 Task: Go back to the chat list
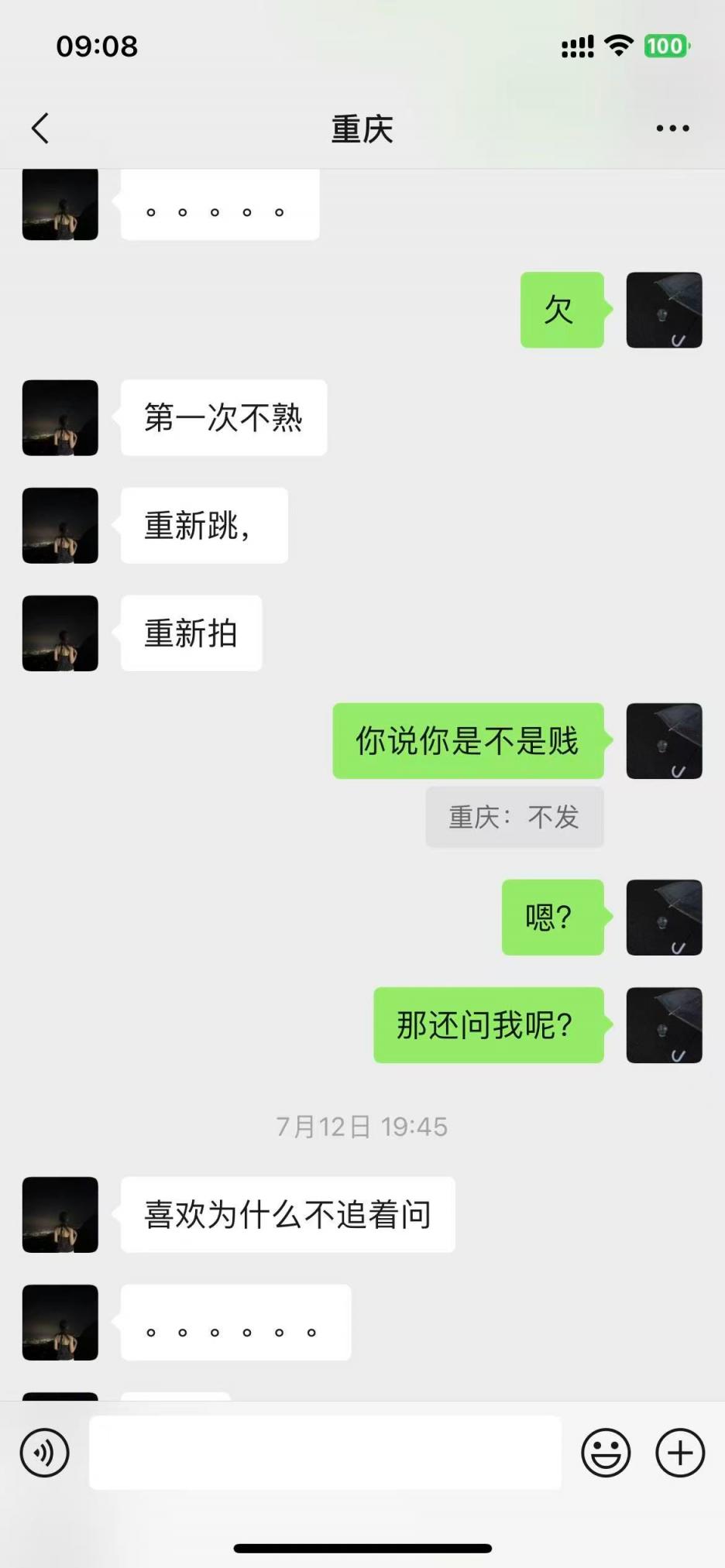(40, 129)
